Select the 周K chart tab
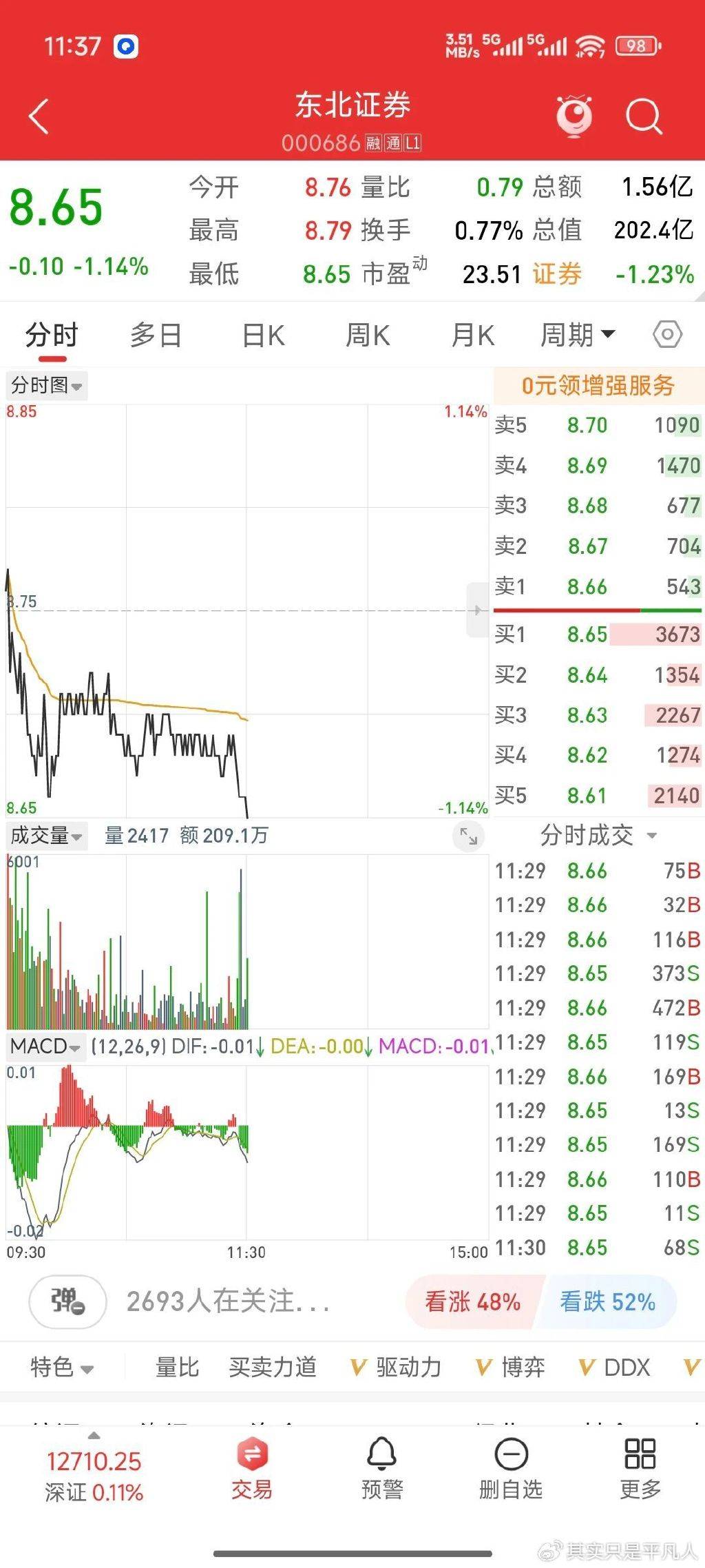 coord(368,336)
